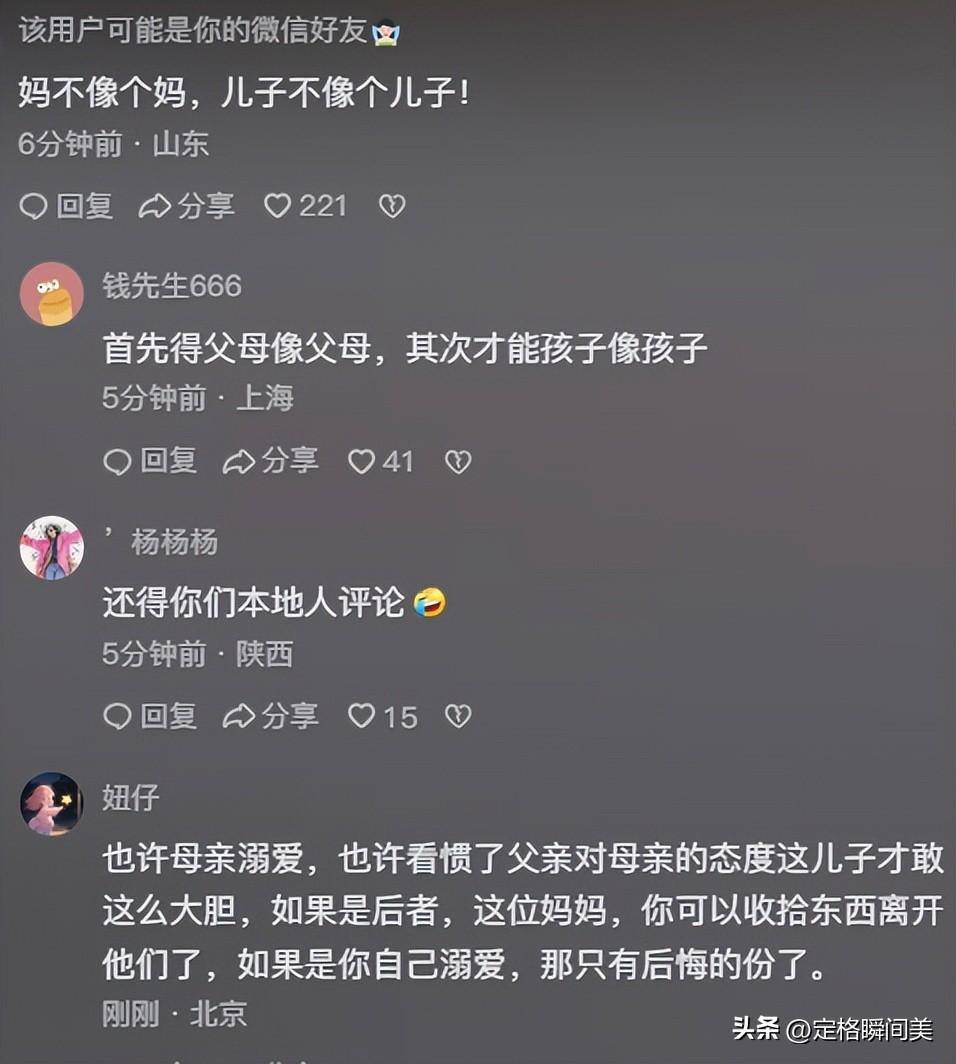Reply to the 山东 comment with 221 likes
This screenshot has width=956, height=1064.
point(66,206)
